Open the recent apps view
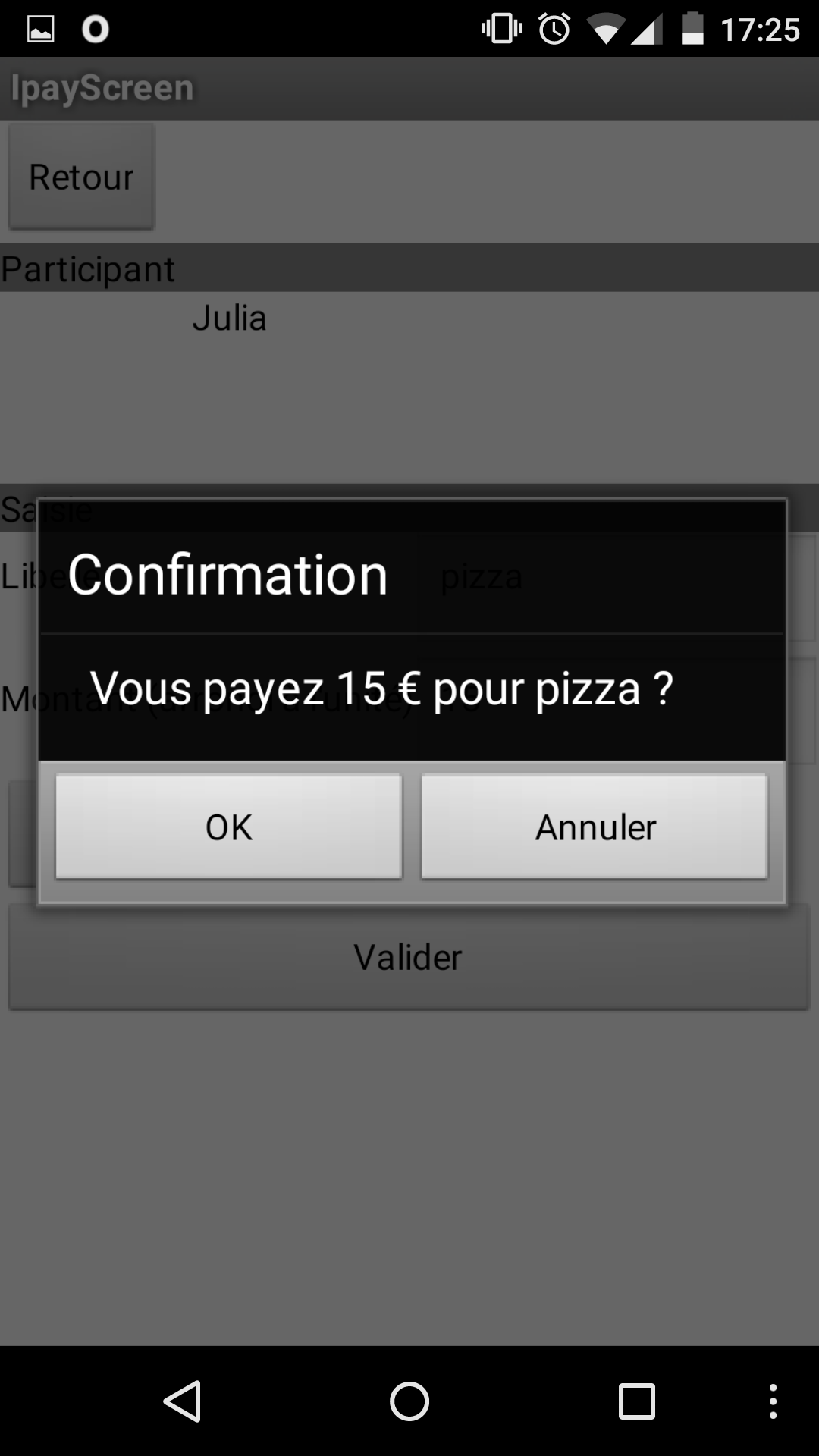 [x=637, y=1401]
